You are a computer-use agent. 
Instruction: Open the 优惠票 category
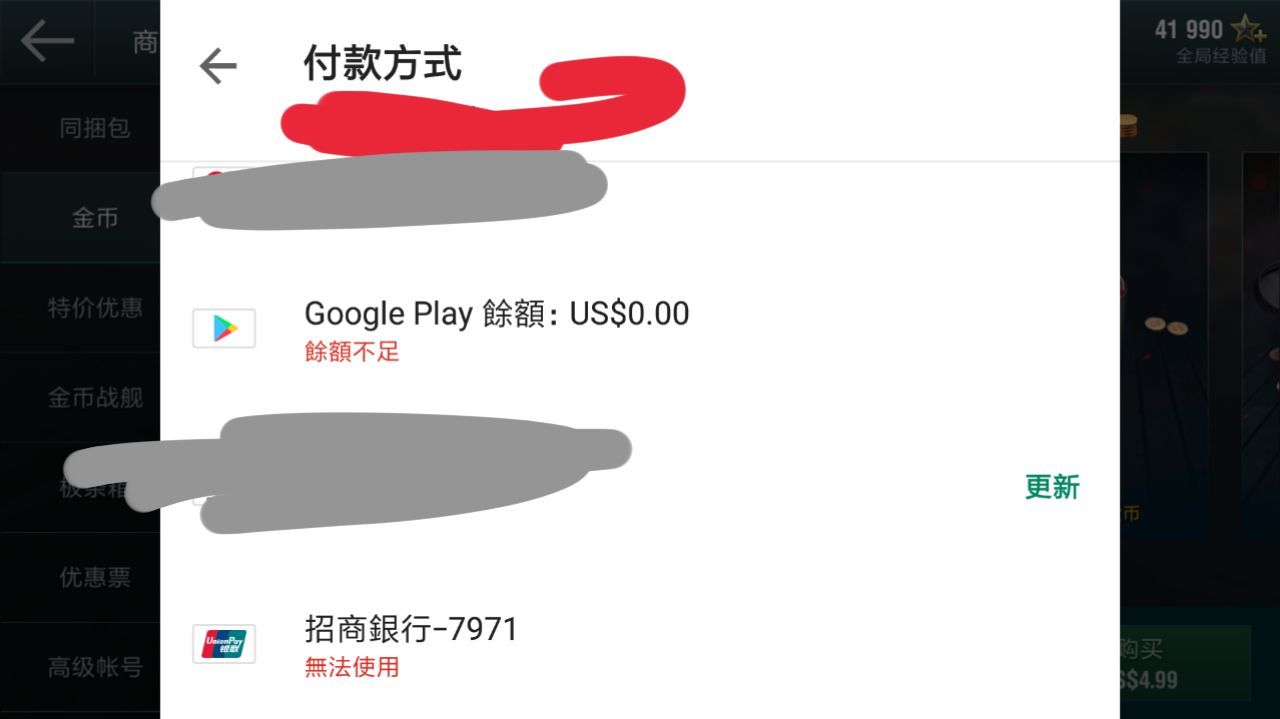pyautogui.click(x=94, y=577)
